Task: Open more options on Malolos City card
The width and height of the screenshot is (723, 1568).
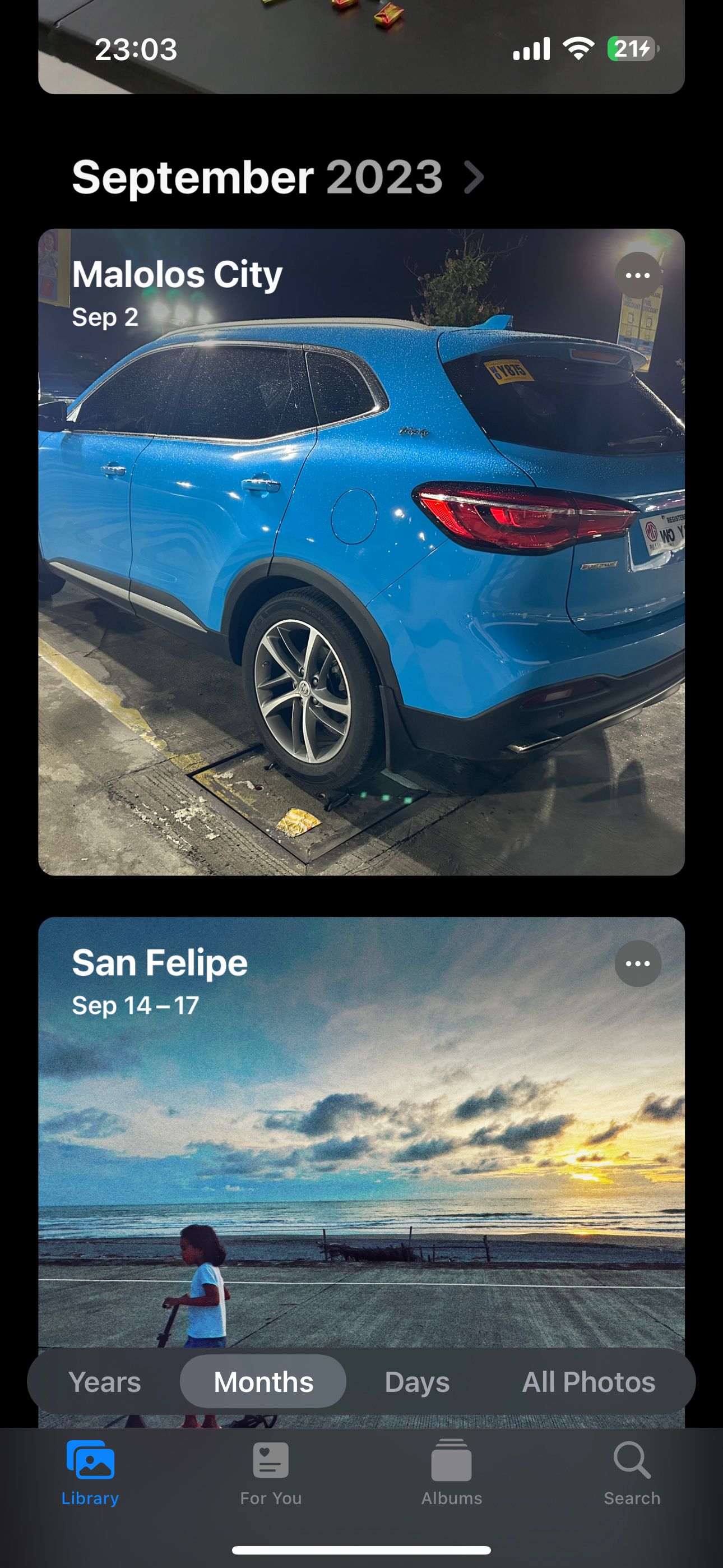Action: coord(637,275)
